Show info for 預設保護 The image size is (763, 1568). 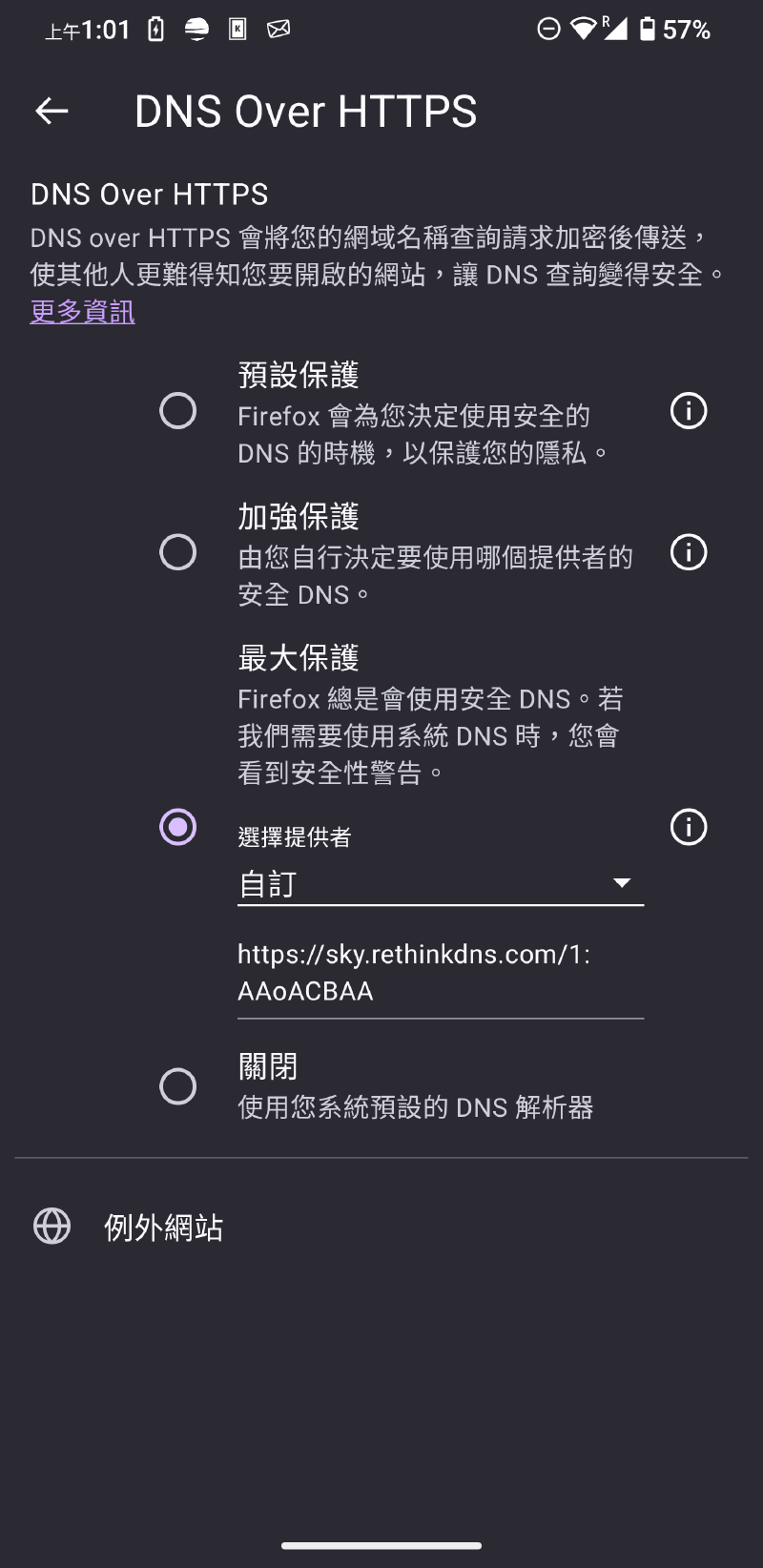689,411
